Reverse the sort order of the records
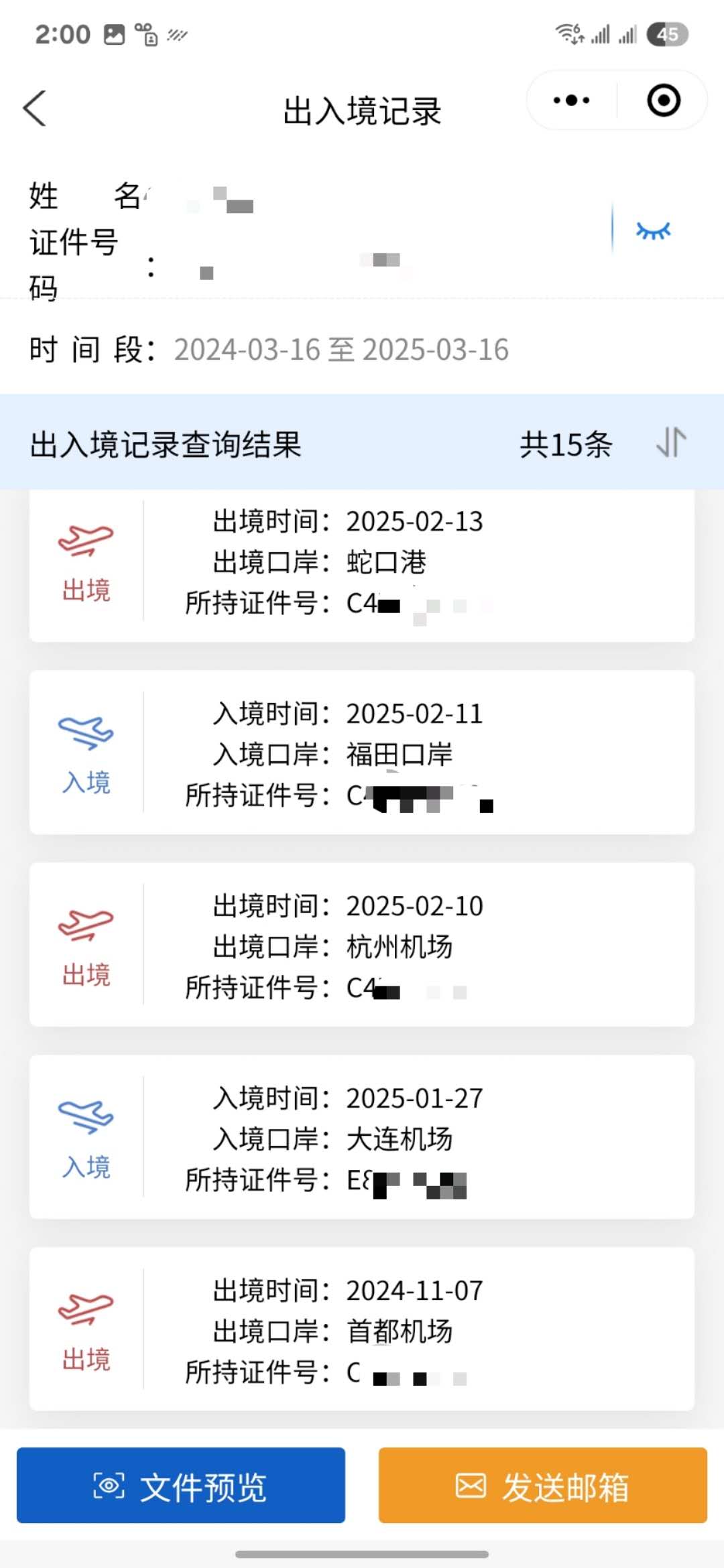The width and height of the screenshot is (724, 1568). [x=671, y=443]
